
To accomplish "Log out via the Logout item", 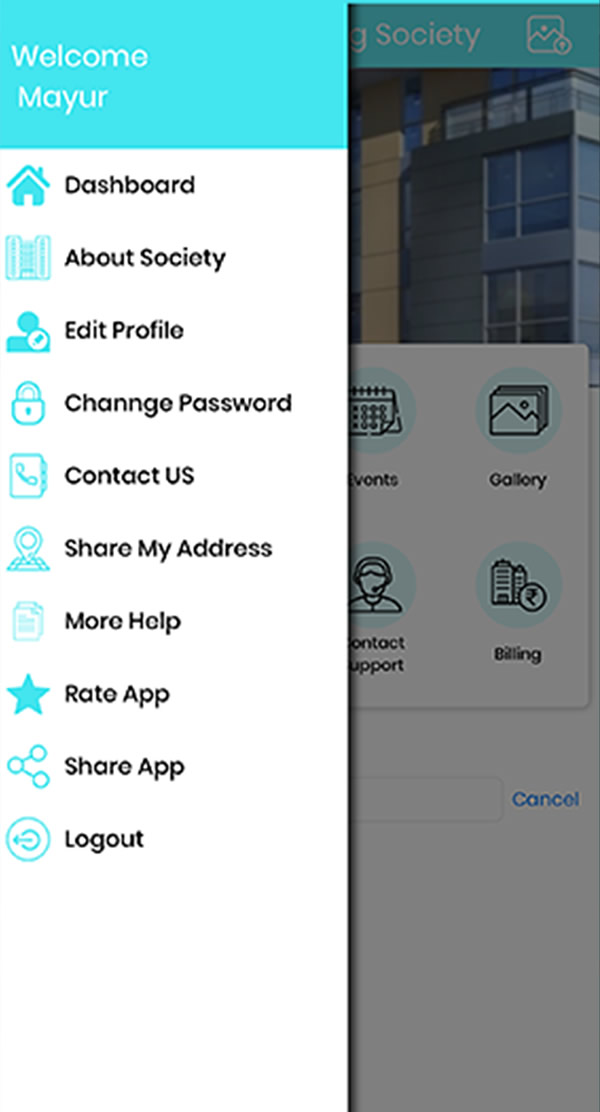I will click(x=174, y=839).
